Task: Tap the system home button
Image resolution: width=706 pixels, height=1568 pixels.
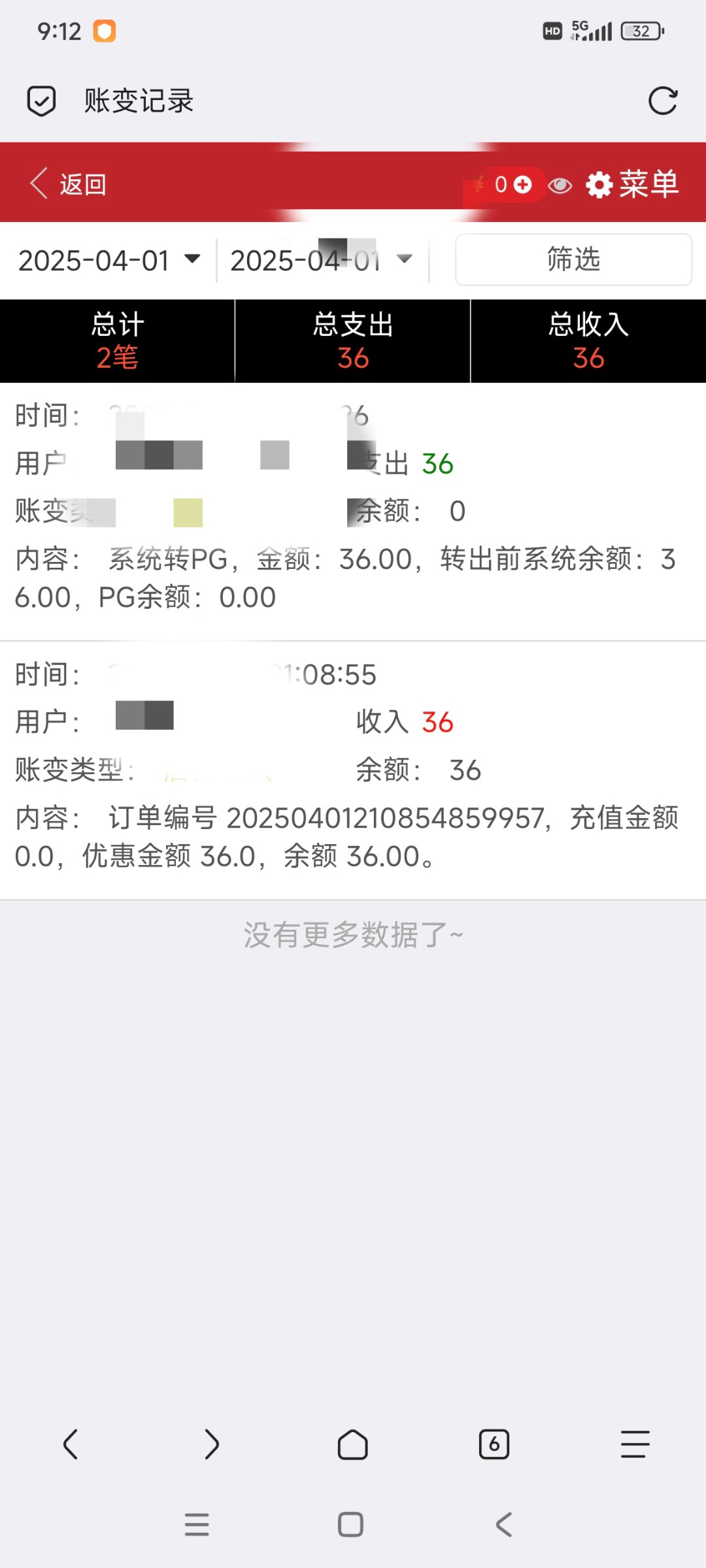Action: click(x=350, y=1525)
